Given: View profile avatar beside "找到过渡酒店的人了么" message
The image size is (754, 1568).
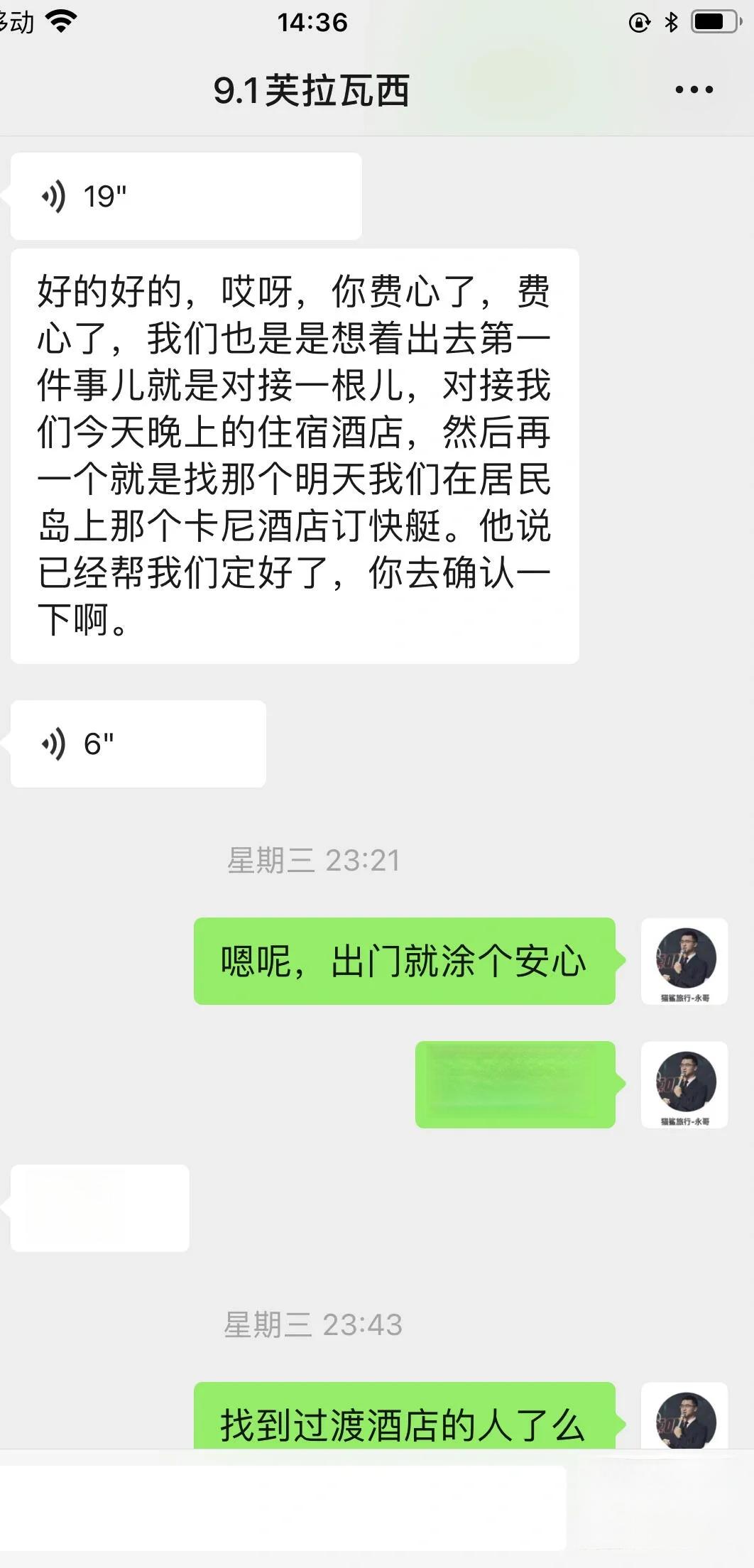Looking at the screenshot, I should tap(684, 1417).
